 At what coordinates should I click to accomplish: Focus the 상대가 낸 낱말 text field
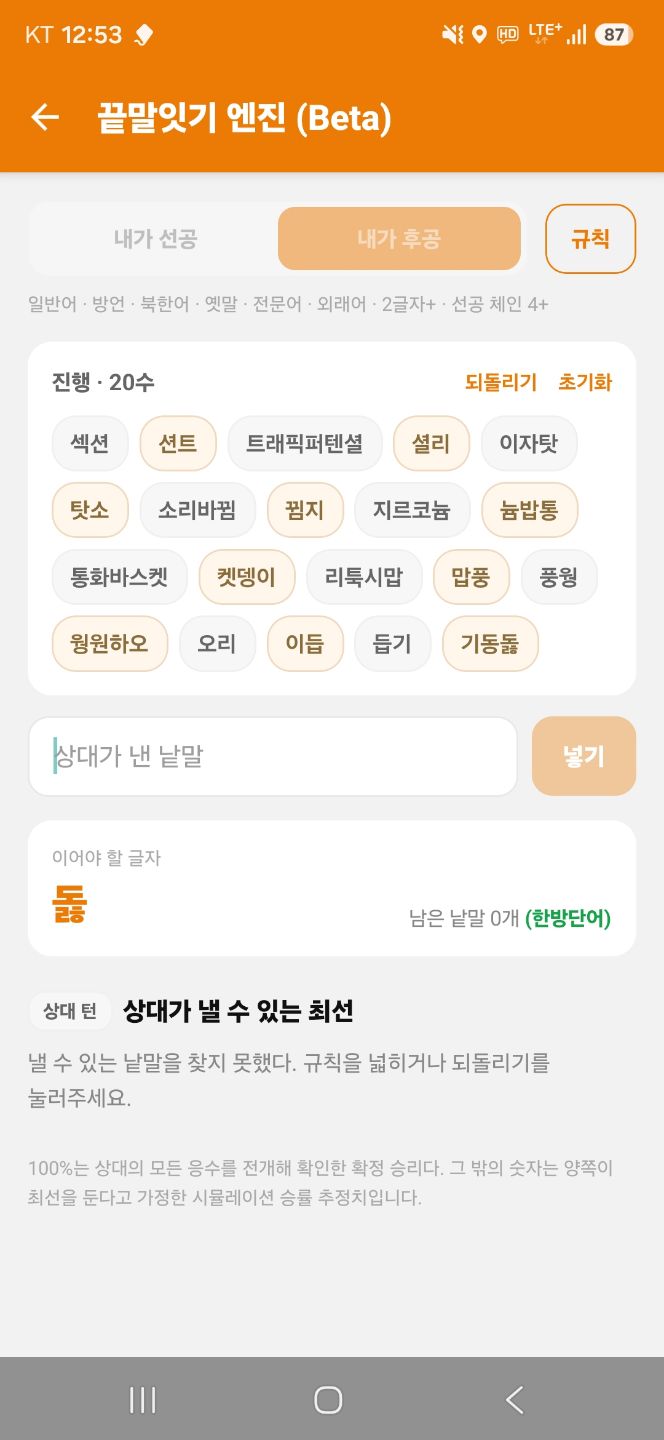[x=273, y=756]
